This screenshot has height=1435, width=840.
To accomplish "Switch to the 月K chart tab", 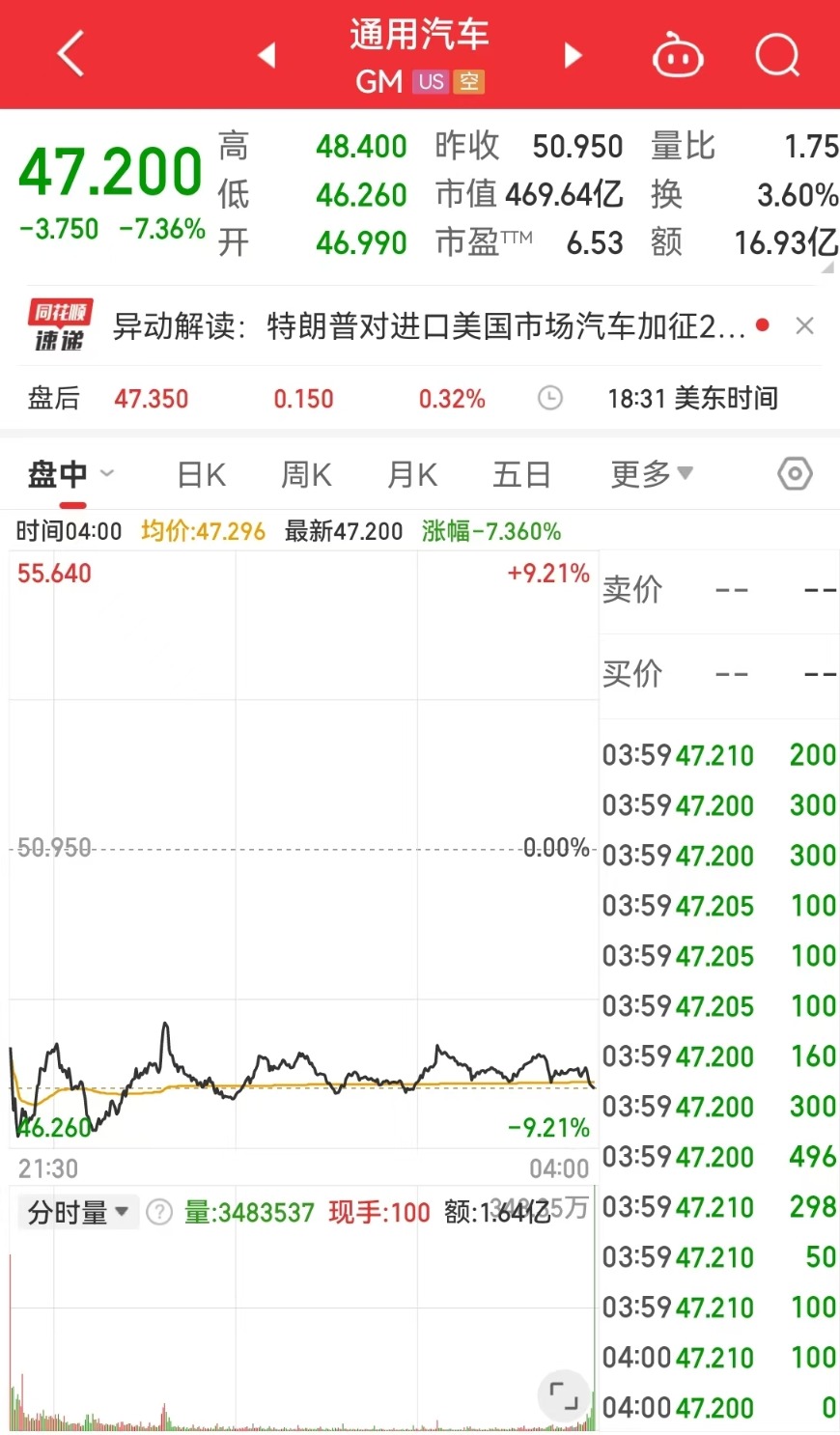I will tap(412, 474).
